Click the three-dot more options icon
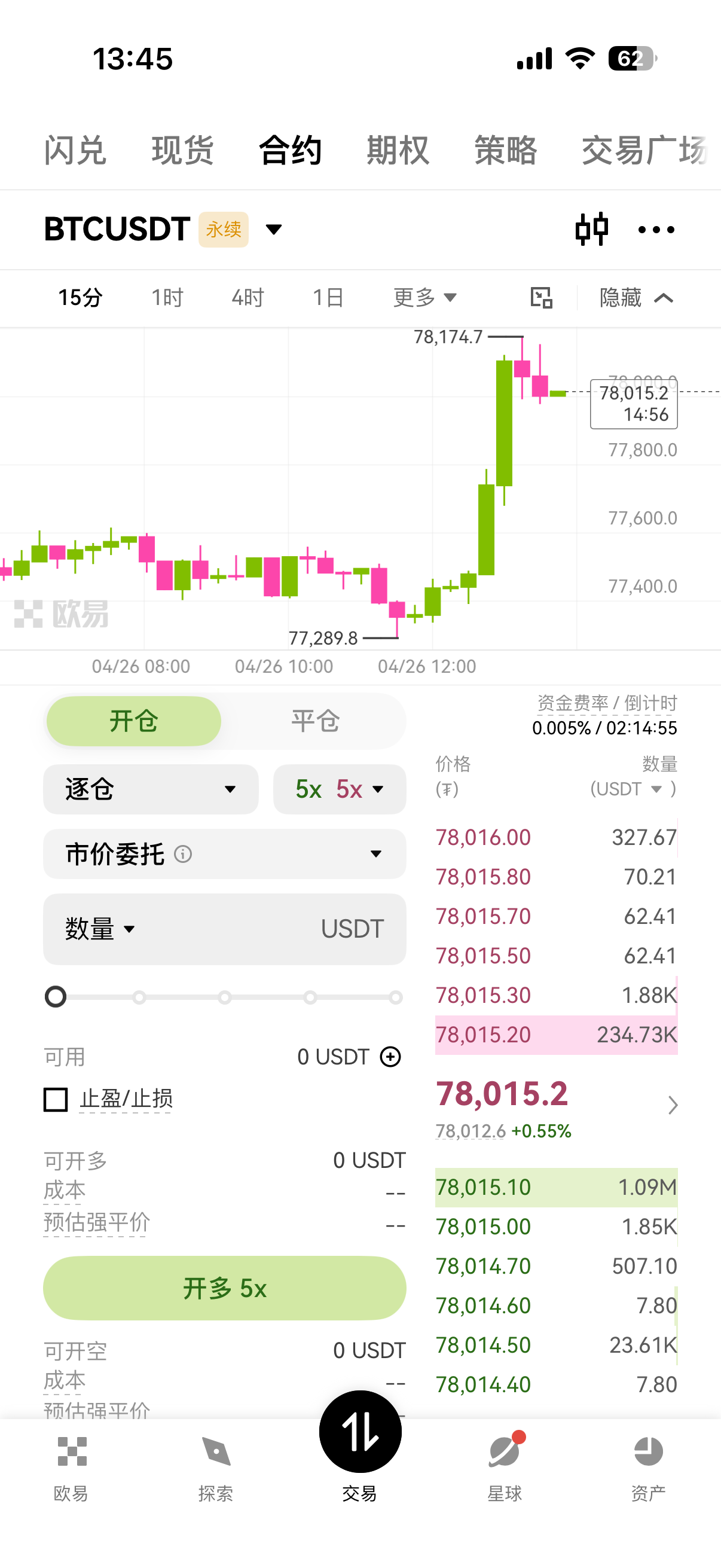Screen dimensions: 721x1568 [x=656, y=230]
